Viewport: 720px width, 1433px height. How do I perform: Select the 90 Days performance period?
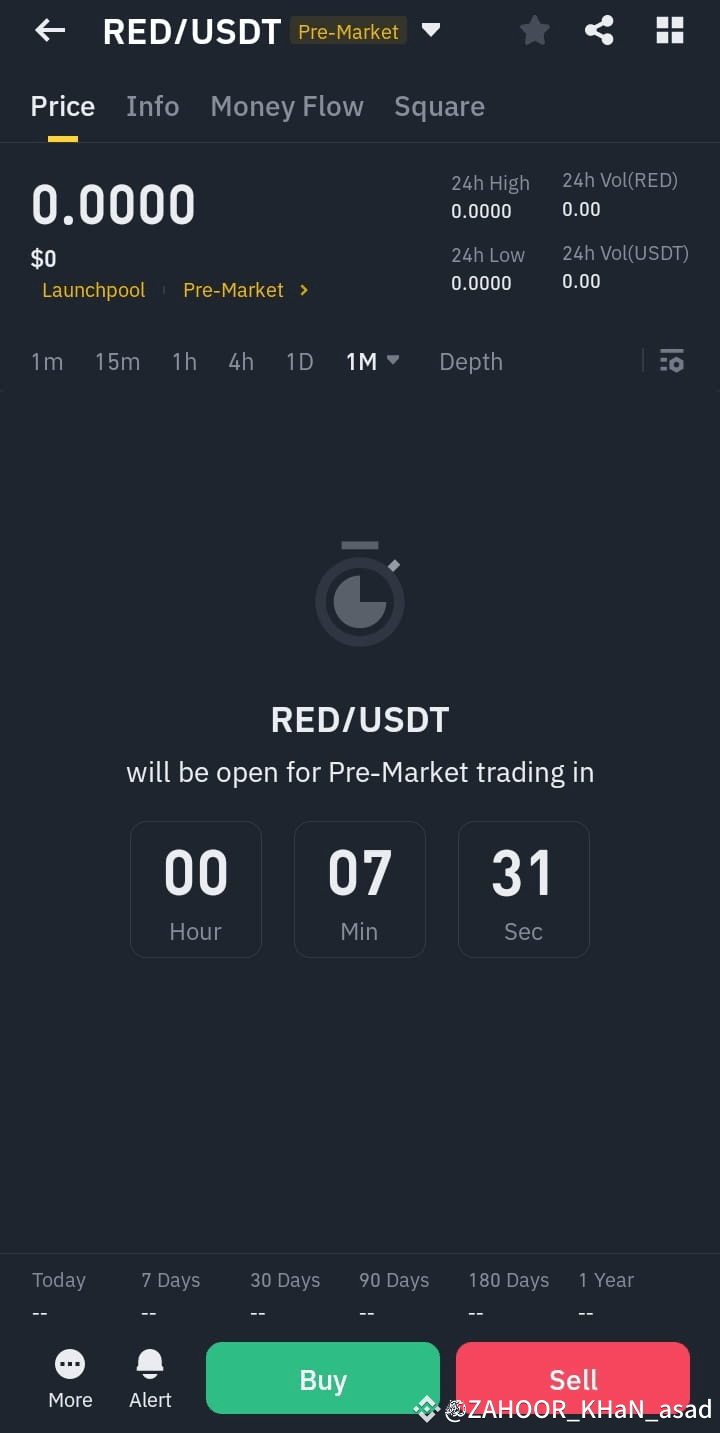pos(393,1280)
